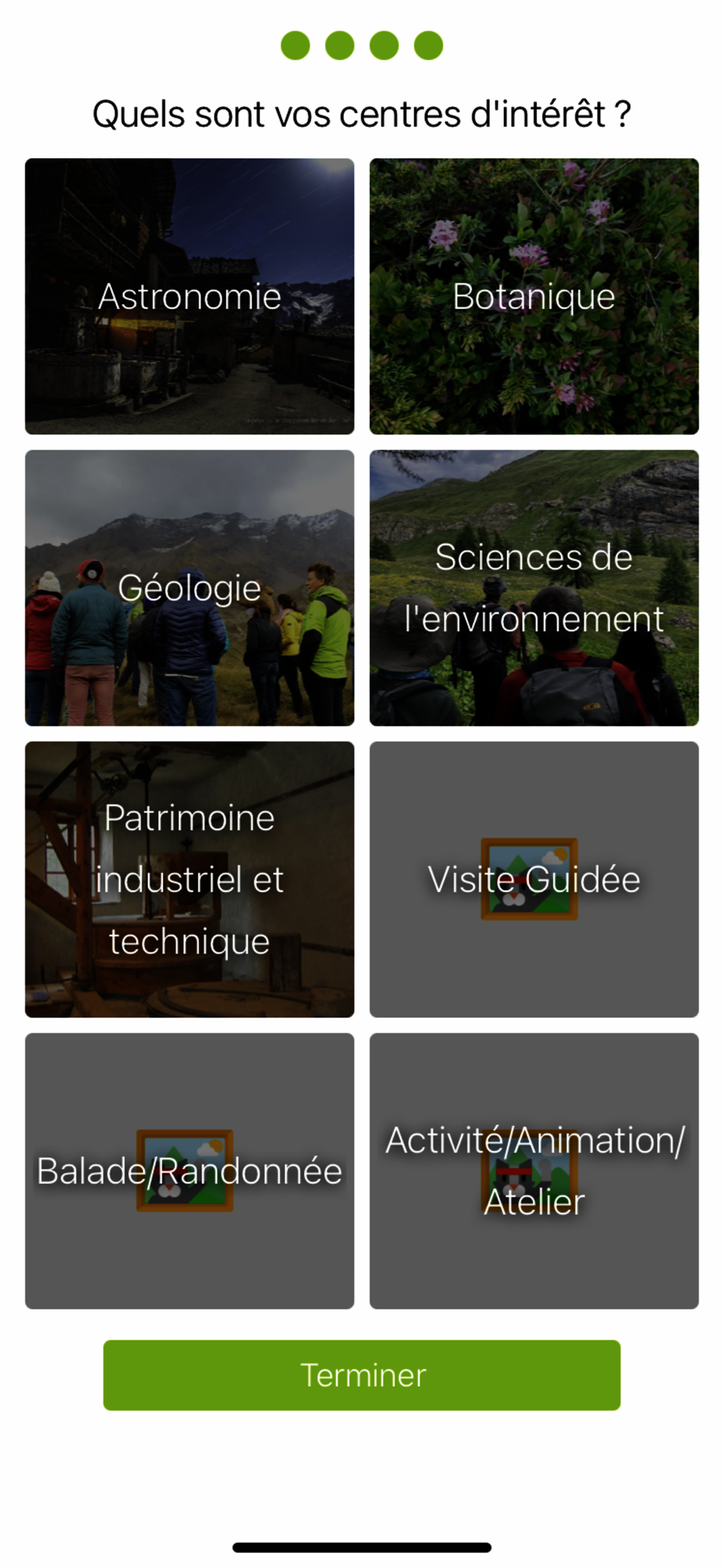Tap the Terminer button
Image resolution: width=724 pixels, height=1568 pixels.
tap(362, 1375)
